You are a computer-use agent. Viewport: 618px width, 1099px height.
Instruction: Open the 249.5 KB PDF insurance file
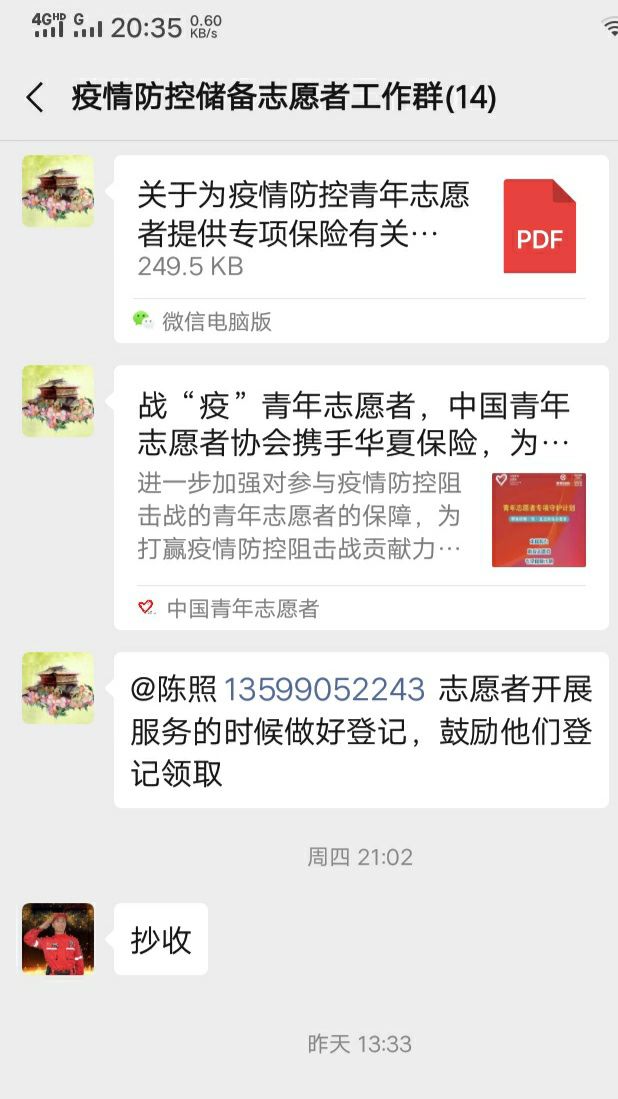tap(360, 230)
